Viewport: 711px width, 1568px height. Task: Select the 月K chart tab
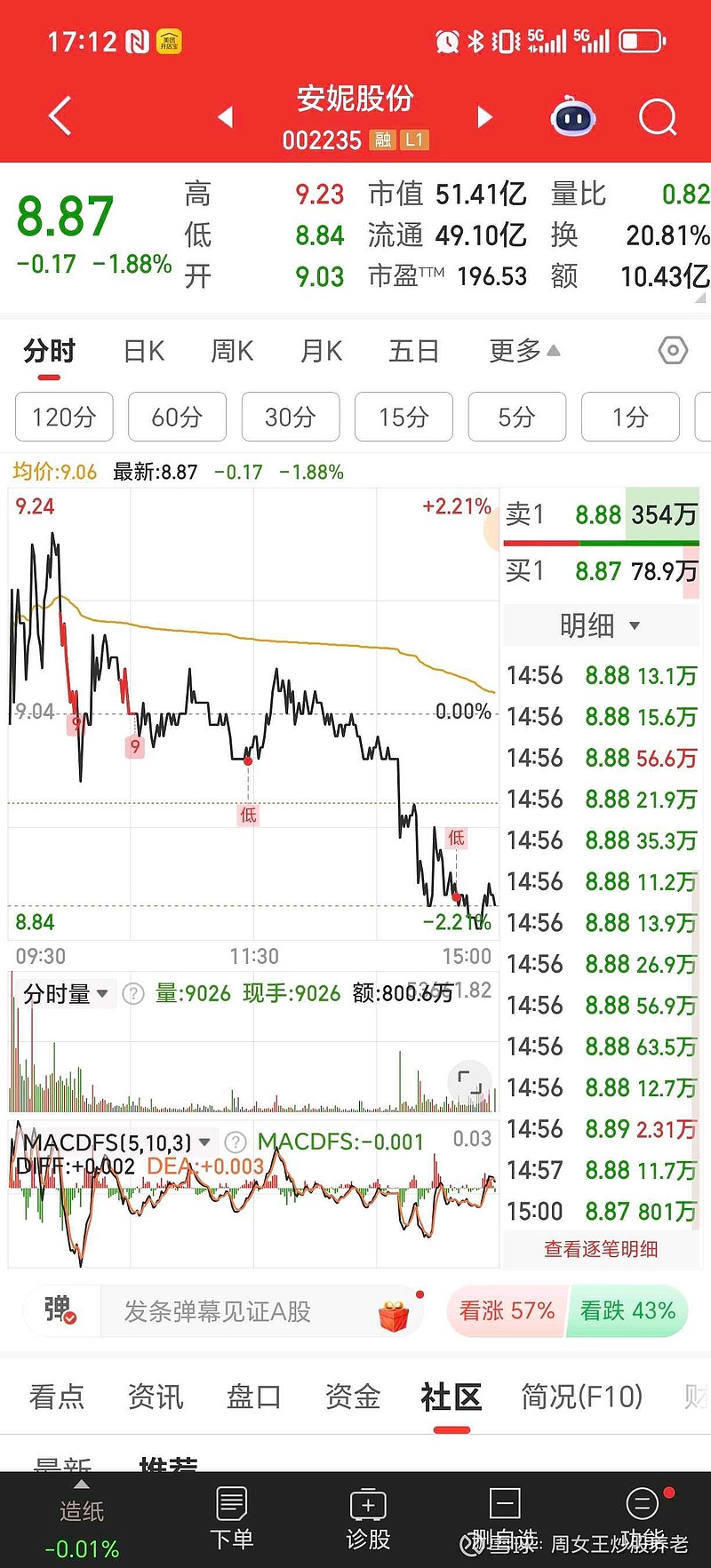pos(321,351)
